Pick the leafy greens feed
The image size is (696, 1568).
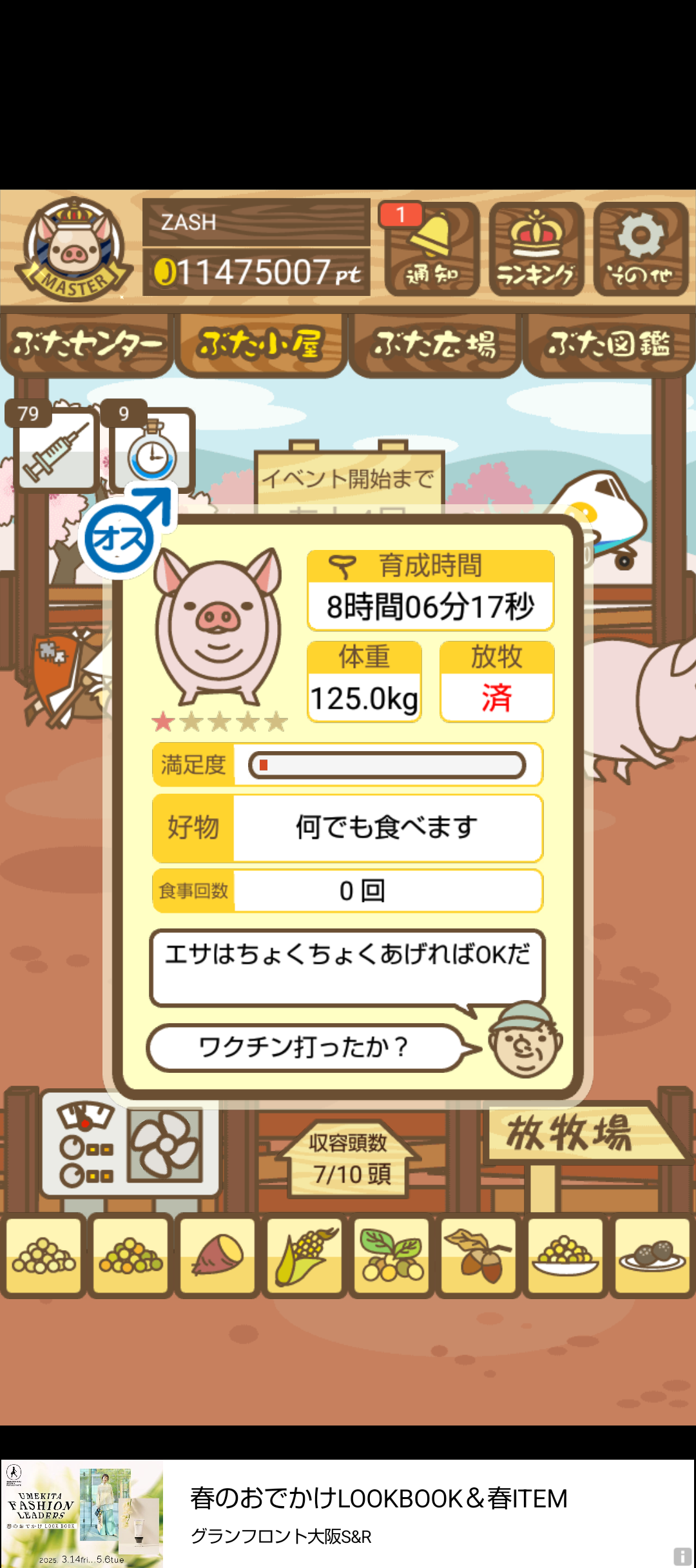391,1255
